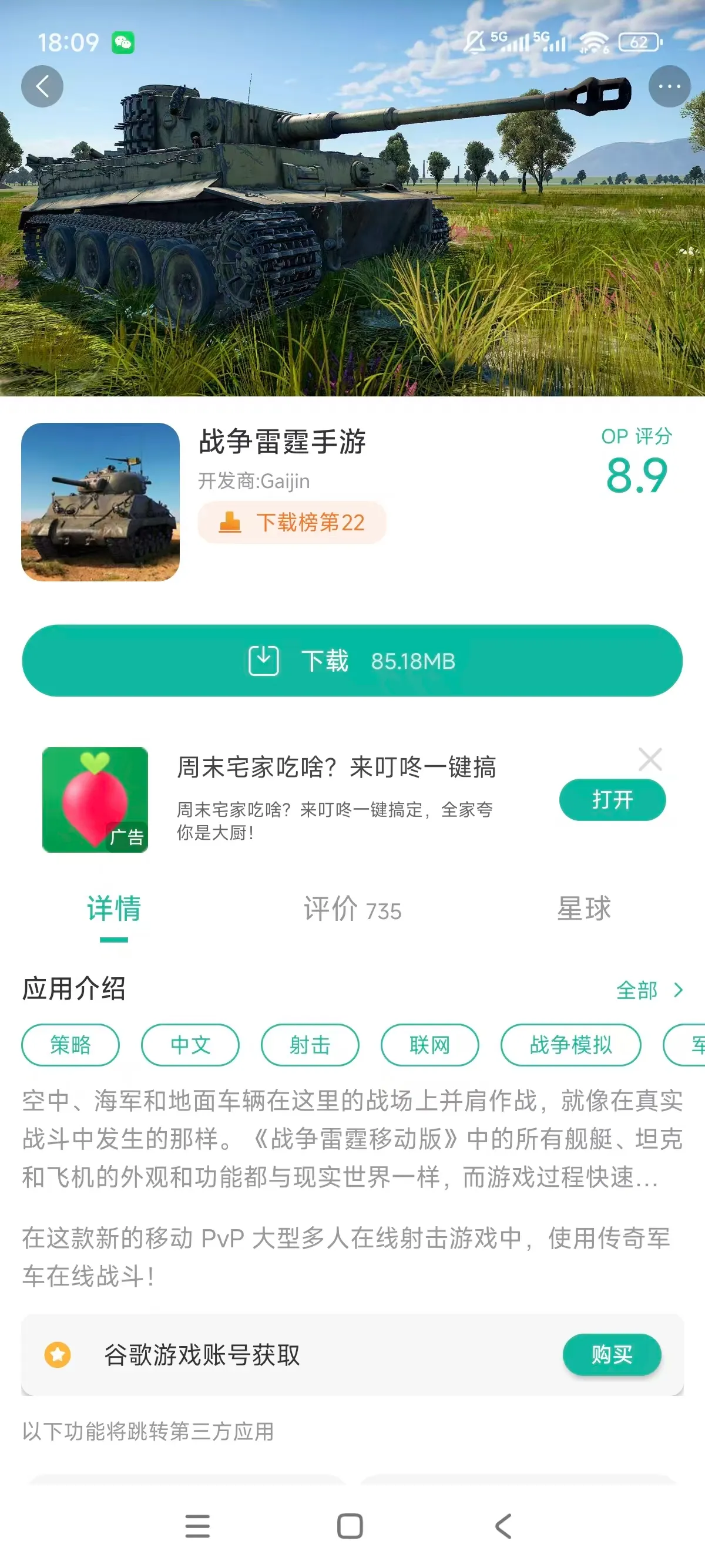Viewport: 705px width, 1568px height.
Task: Select the 射击 tag pill
Action: click(310, 1045)
